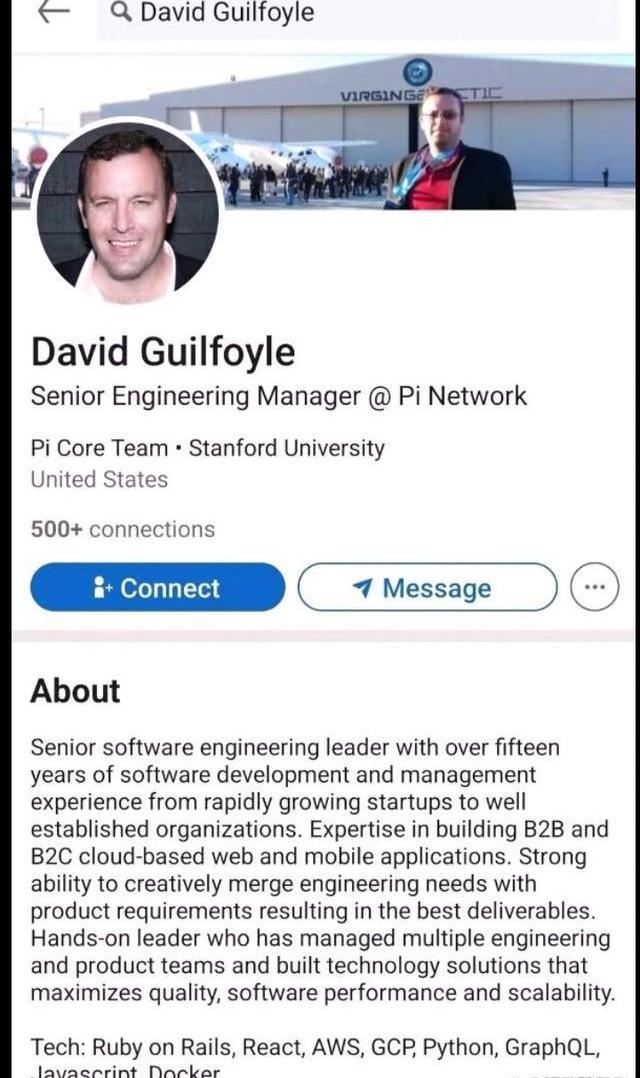
Task: Tap the search field showing David Guilfoyle
Action: [358, 14]
